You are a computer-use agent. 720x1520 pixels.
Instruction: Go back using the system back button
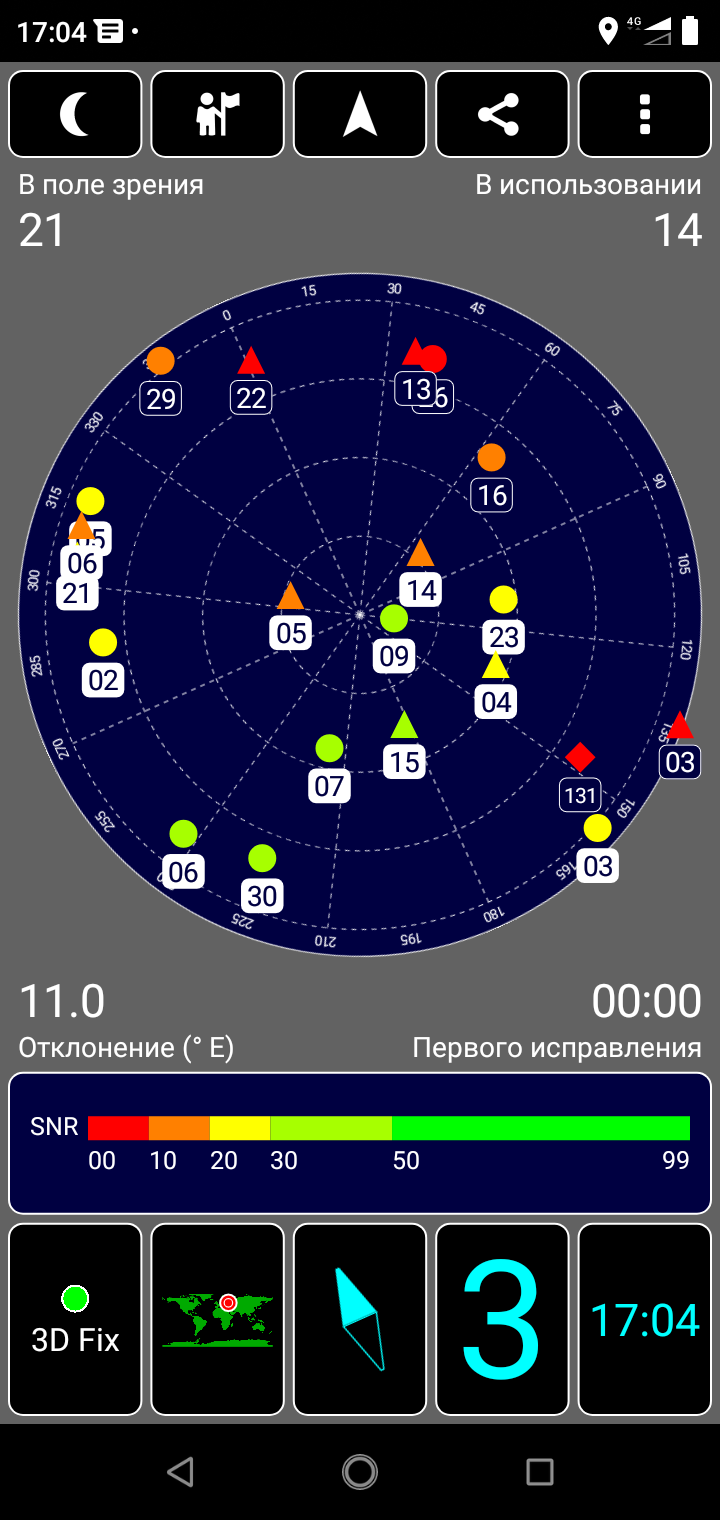pyautogui.click(x=180, y=1471)
